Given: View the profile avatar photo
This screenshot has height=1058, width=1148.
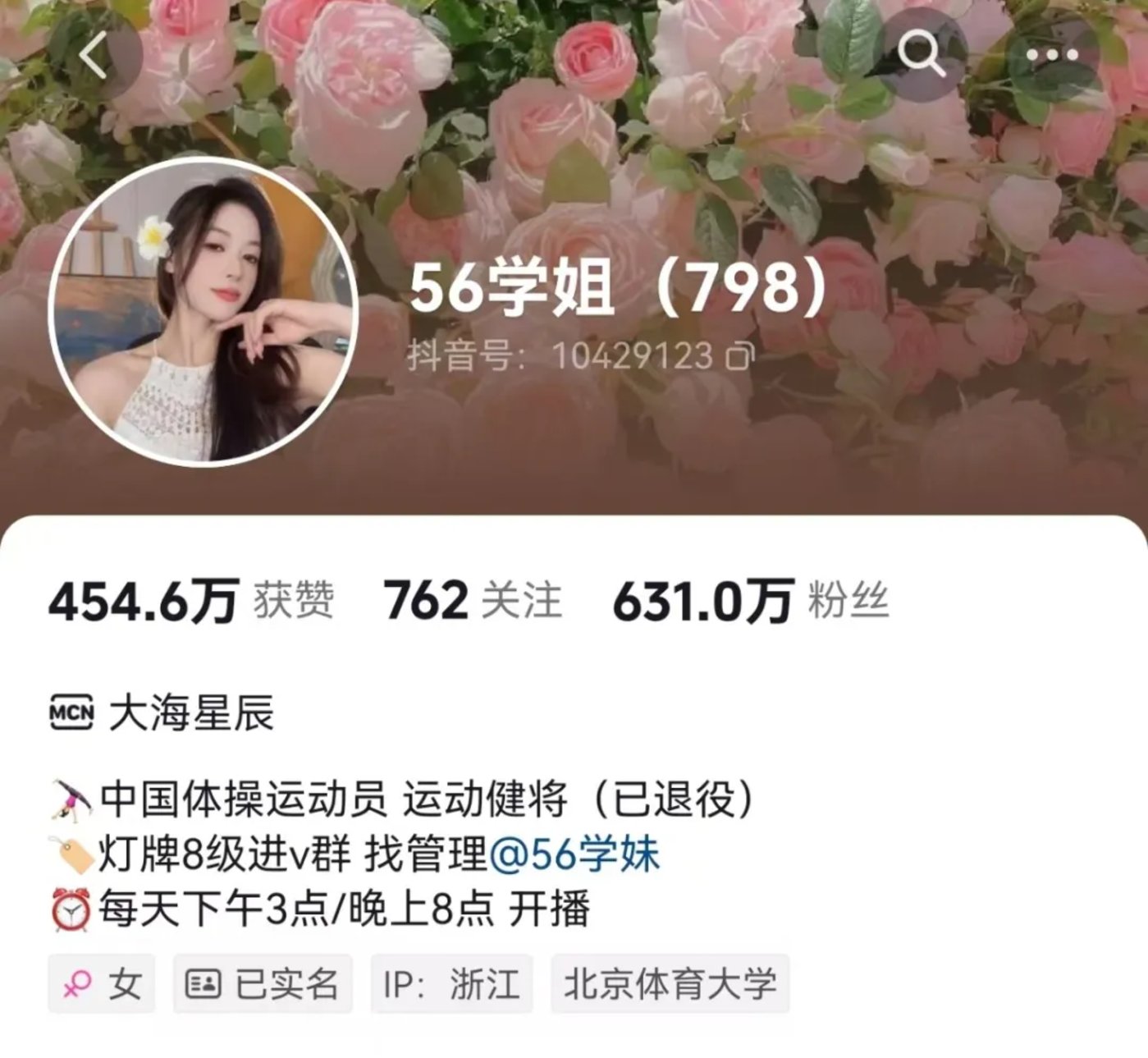Looking at the screenshot, I should [204, 312].
